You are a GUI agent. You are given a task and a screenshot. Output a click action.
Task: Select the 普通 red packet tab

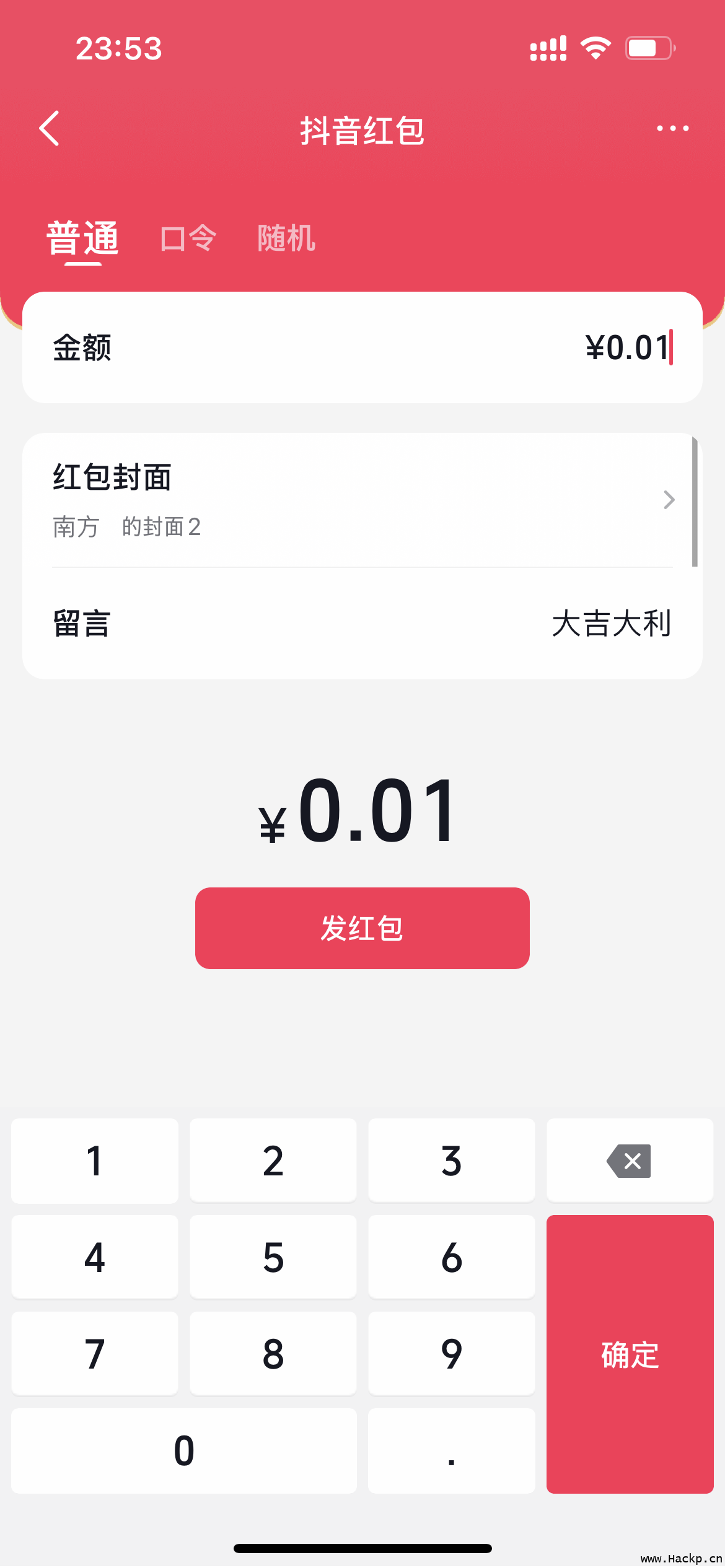(83, 238)
